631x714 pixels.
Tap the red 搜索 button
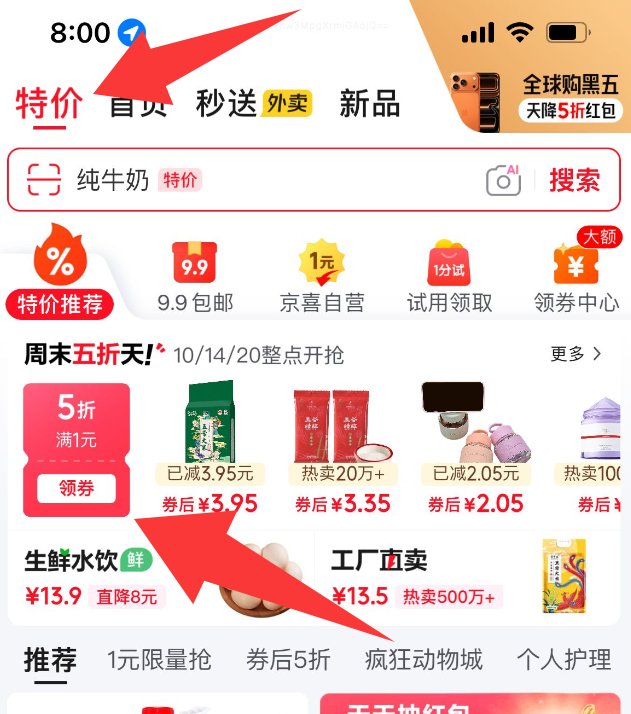click(575, 180)
